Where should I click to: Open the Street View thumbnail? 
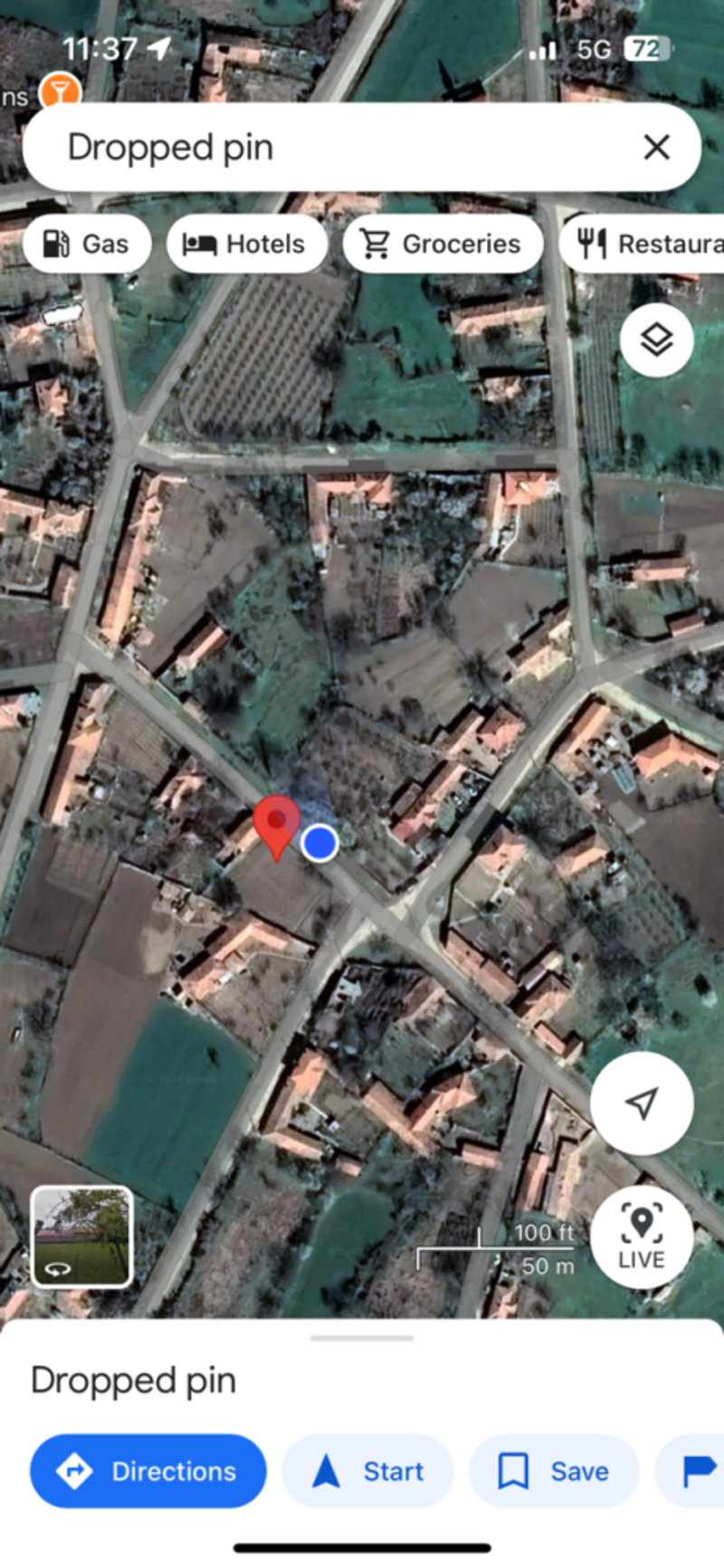[x=81, y=1237]
